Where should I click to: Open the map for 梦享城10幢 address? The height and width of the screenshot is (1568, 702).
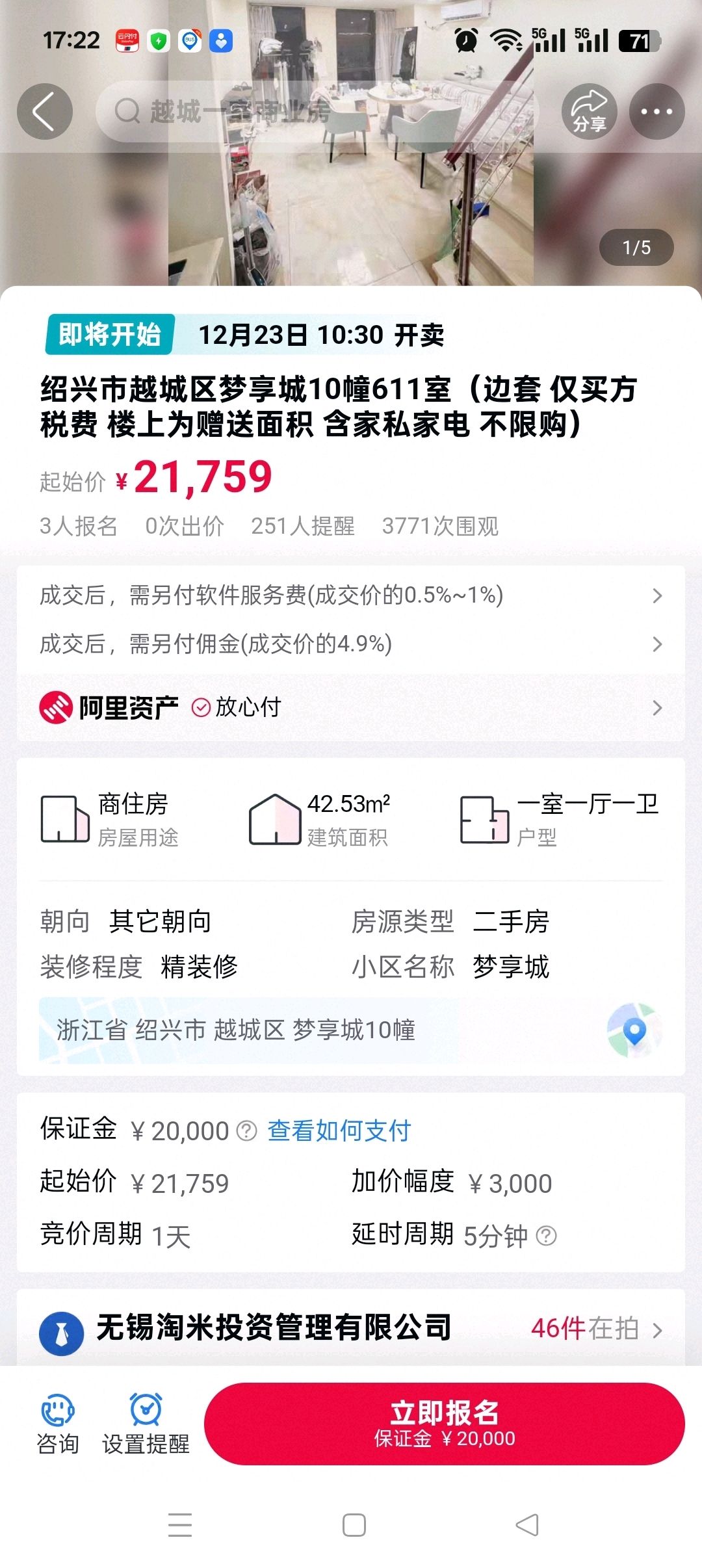coord(634,1030)
